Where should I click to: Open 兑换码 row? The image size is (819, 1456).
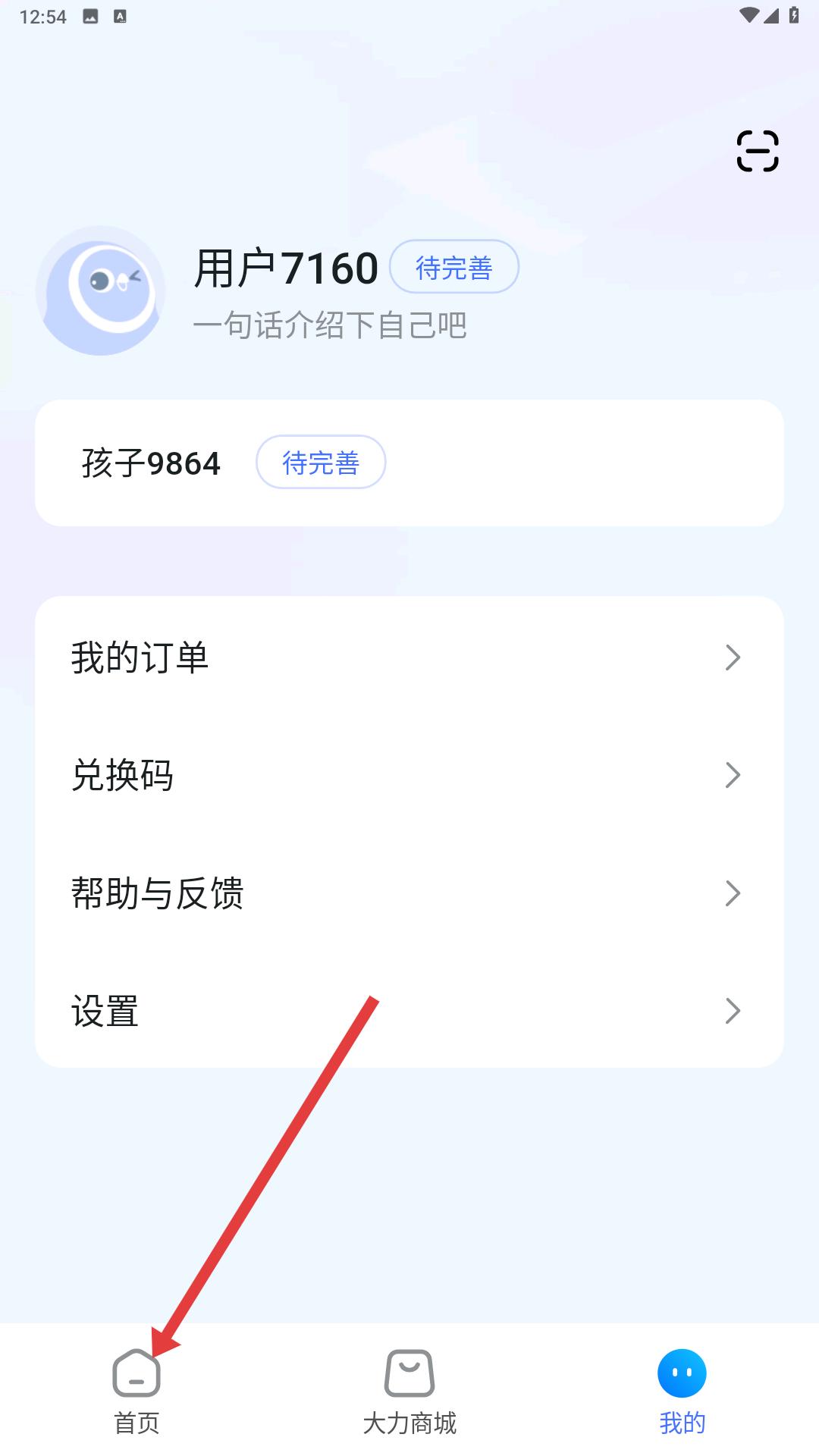[409, 775]
